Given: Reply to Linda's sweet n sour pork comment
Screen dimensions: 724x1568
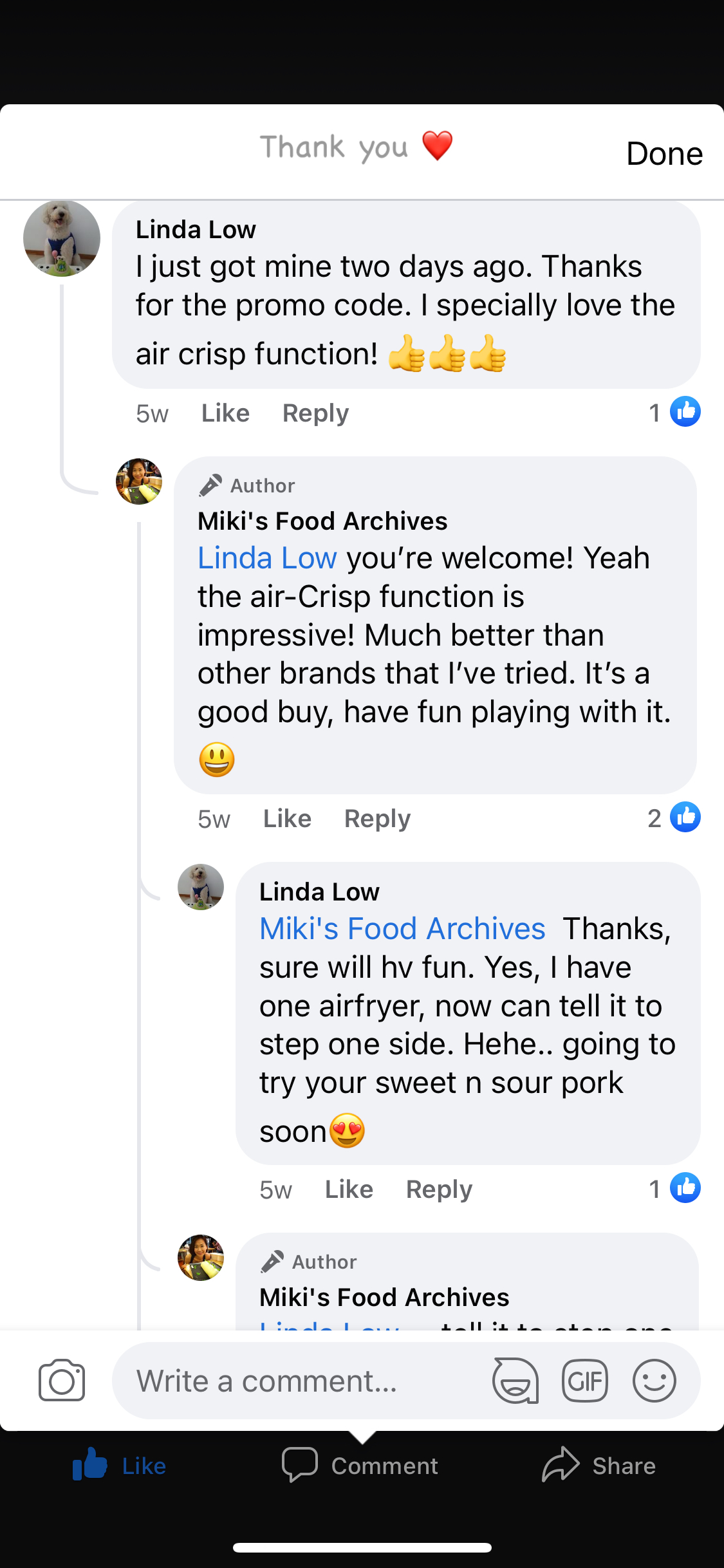Looking at the screenshot, I should (439, 1190).
